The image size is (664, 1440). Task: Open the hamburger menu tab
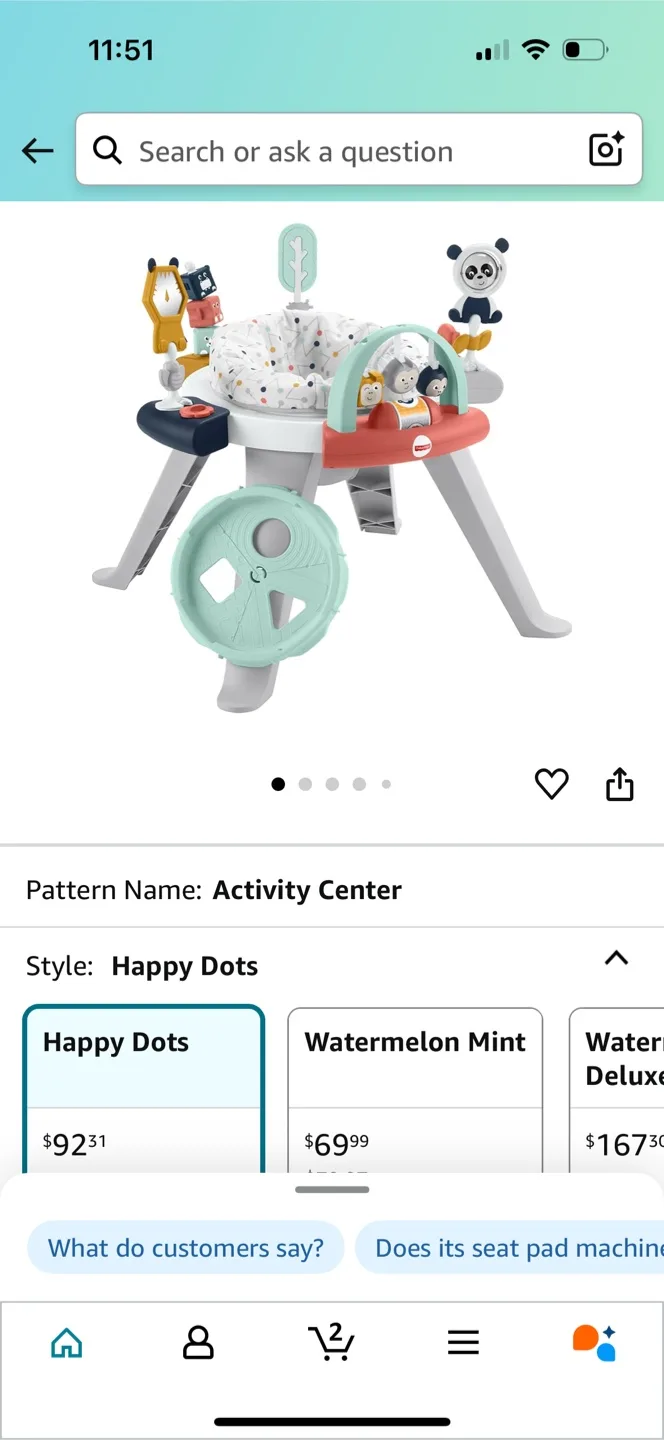pos(463,1342)
